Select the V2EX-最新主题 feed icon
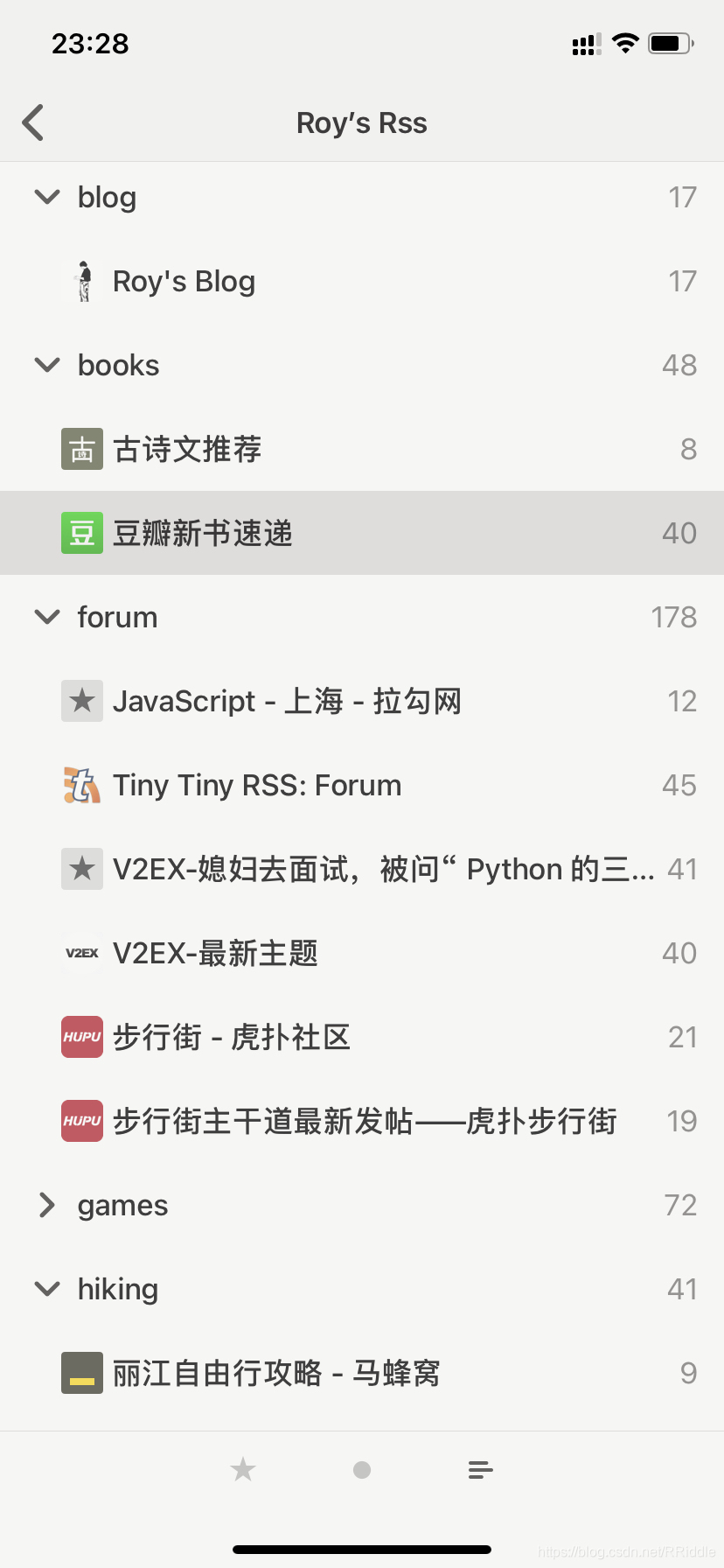The height and width of the screenshot is (1568, 724). (x=81, y=953)
